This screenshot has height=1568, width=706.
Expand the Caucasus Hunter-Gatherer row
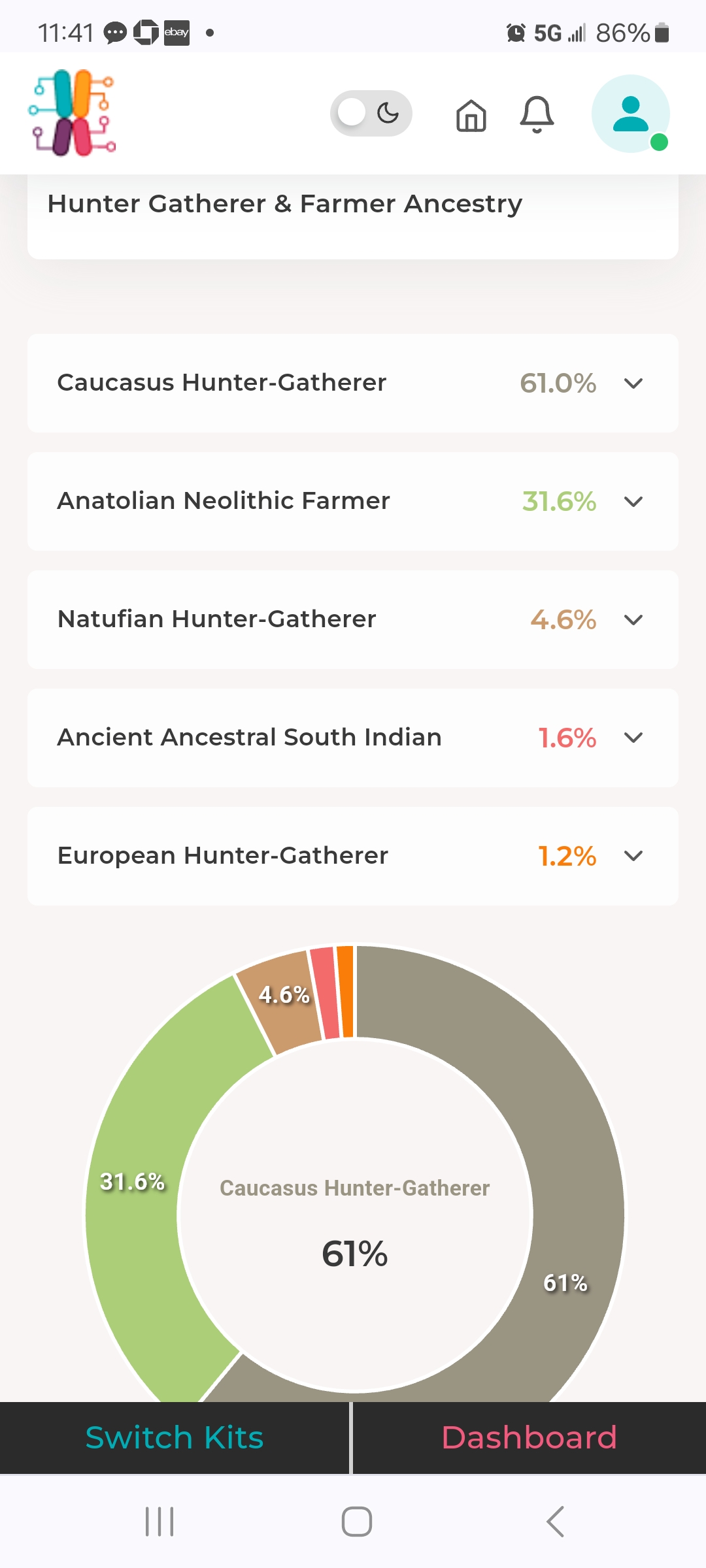point(633,384)
